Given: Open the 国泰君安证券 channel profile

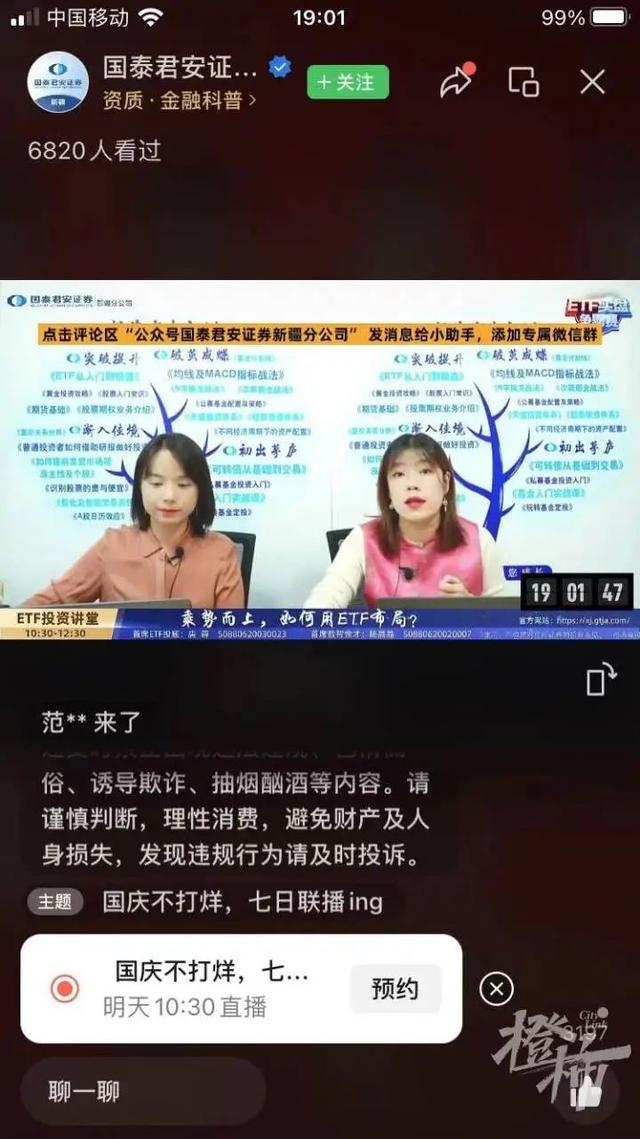Looking at the screenshot, I should [x=58, y=82].
